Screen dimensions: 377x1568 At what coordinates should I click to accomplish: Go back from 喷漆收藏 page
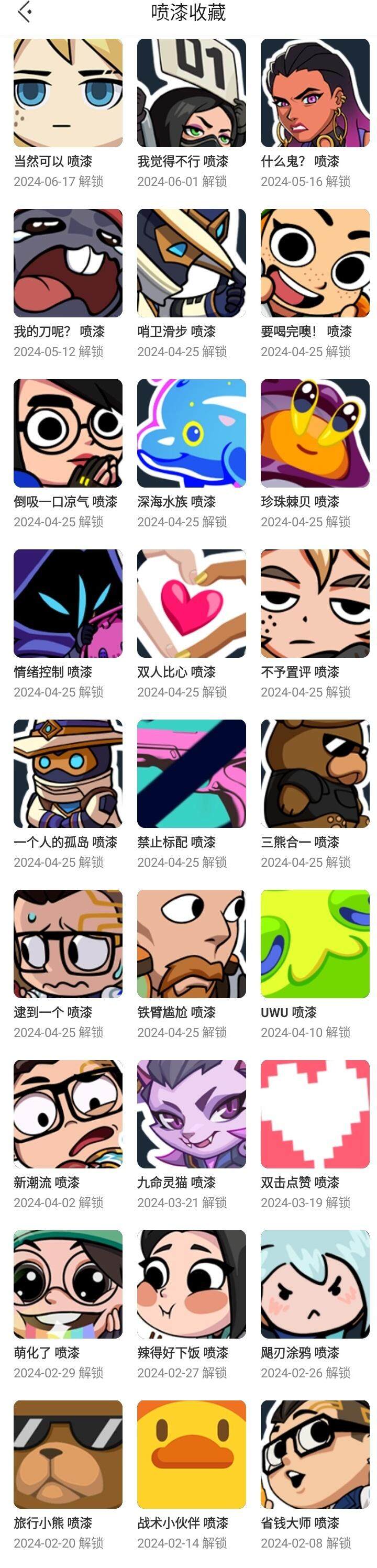pos(25,12)
